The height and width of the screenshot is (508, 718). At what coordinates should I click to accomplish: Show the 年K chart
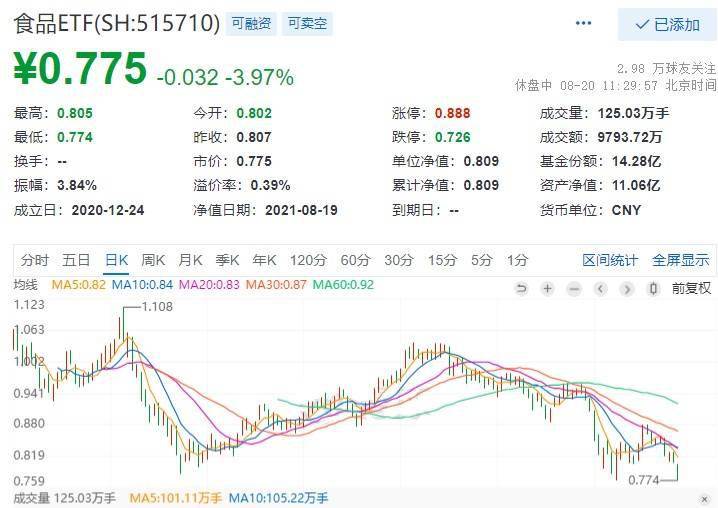(264, 260)
